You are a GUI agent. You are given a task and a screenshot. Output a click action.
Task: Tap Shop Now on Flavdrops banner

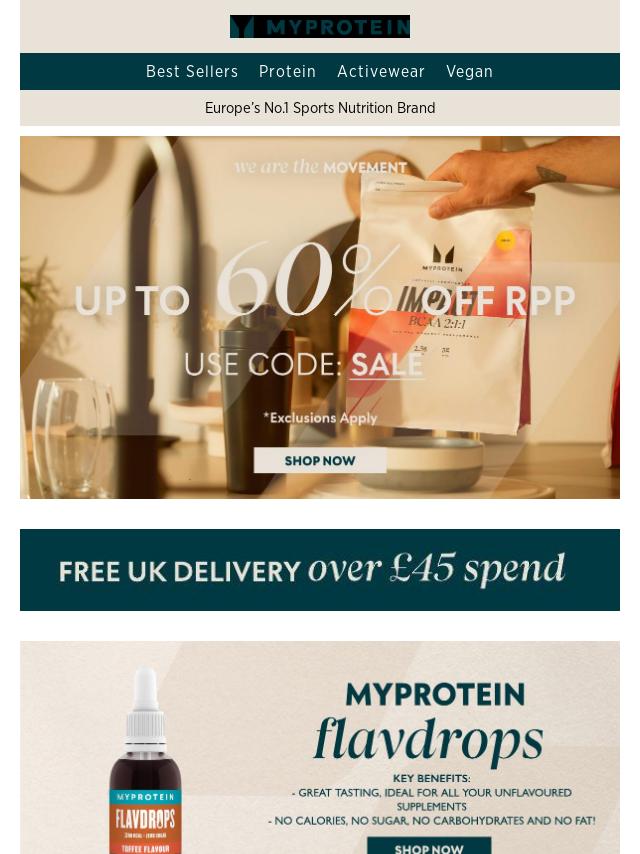click(x=428, y=845)
